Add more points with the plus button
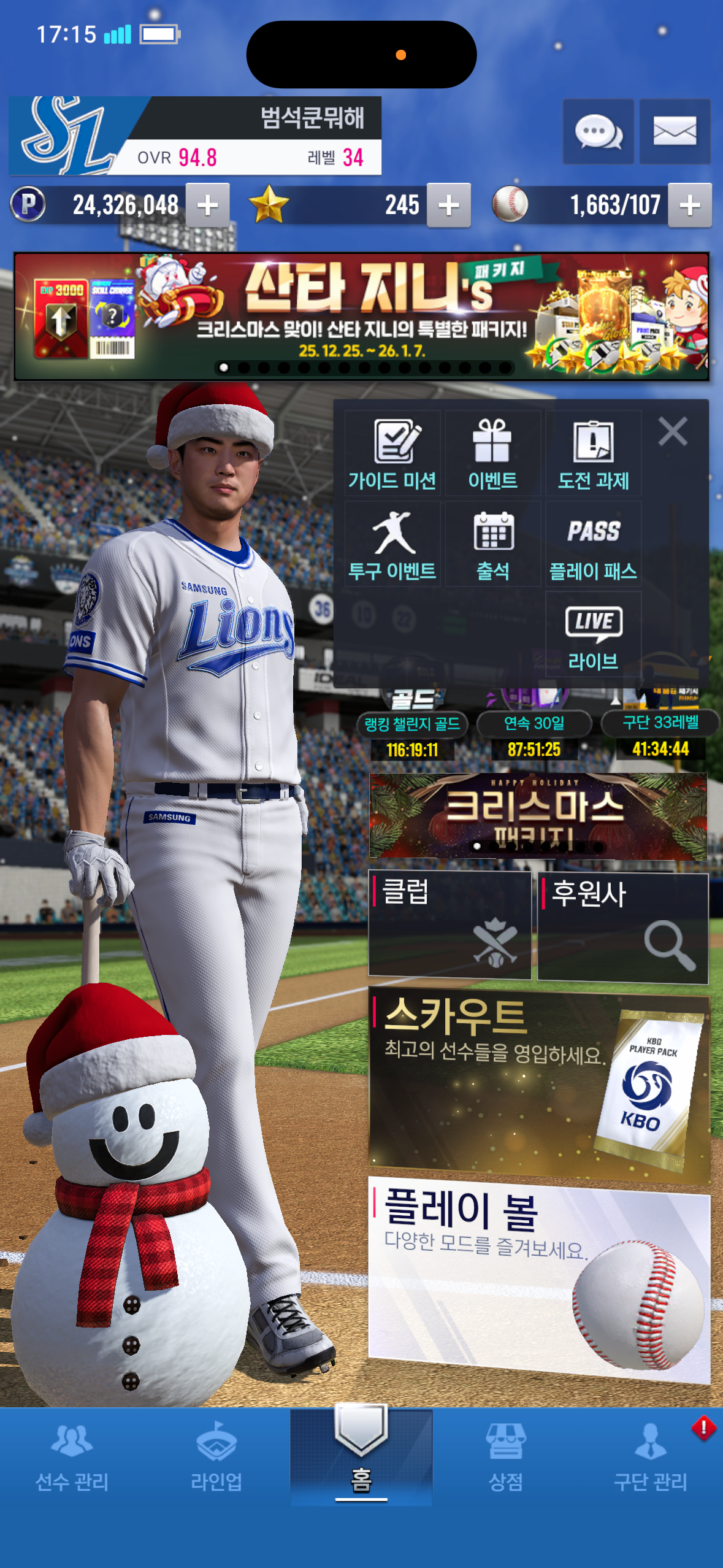 coord(208,205)
